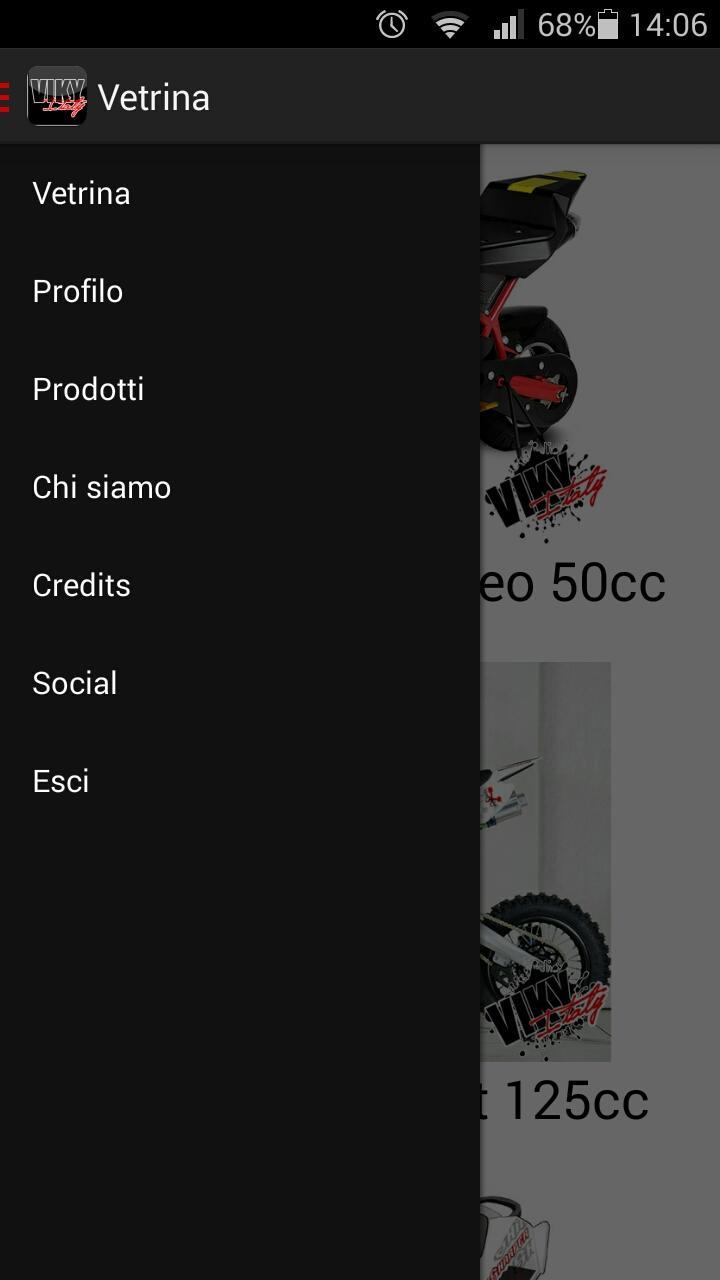This screenshot has width=720, height=1280.
Task: Tap the red hamburger menu at screen edge
Action: pyautogui.click(x=5, y=97)
